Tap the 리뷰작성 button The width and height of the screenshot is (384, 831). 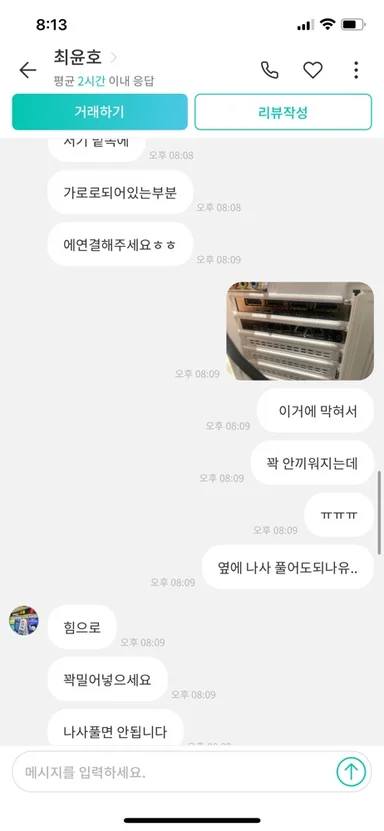[283, 112]
